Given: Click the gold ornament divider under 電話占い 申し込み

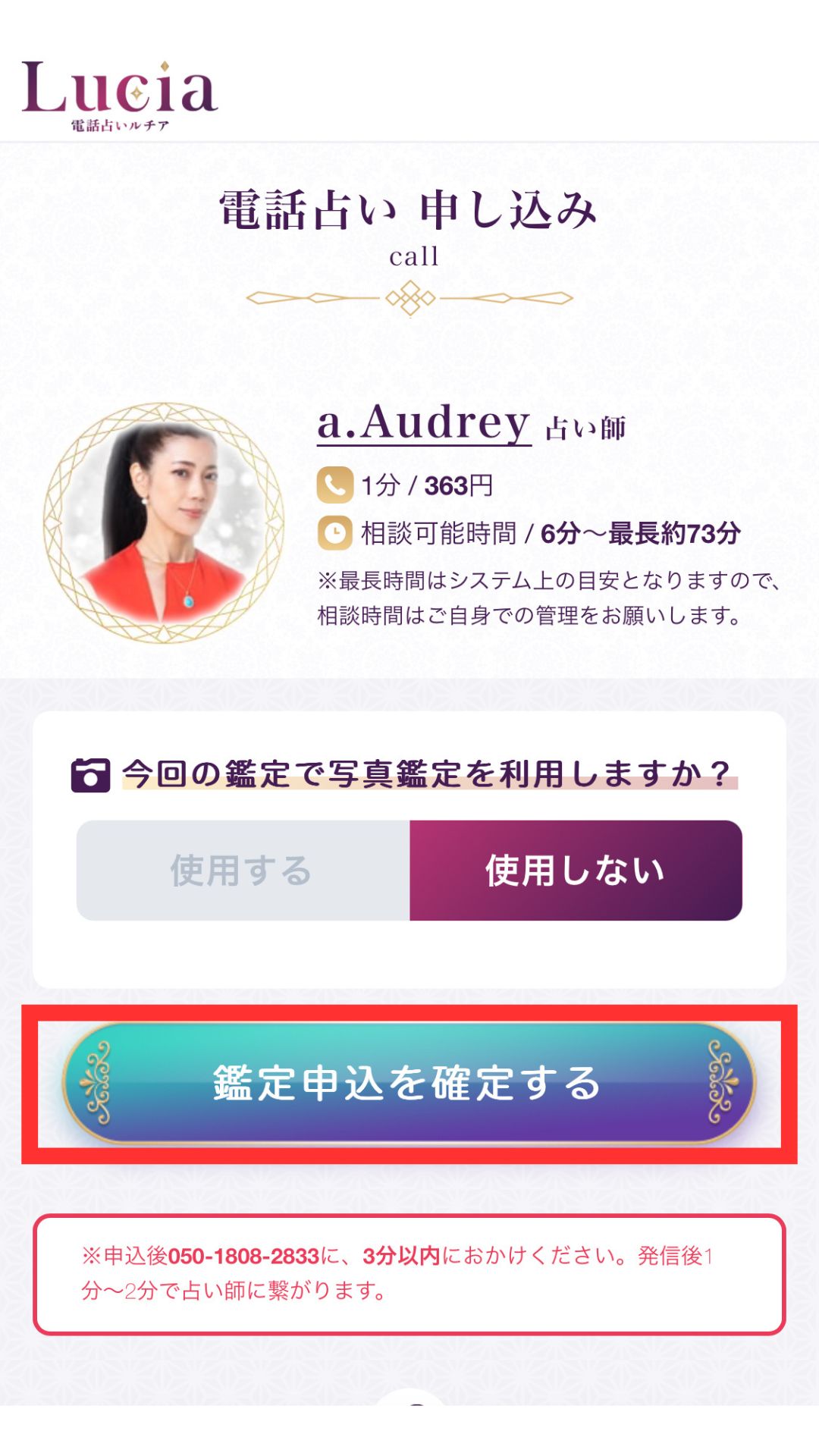Looking at the screenshot, I should tap(408, 298).
